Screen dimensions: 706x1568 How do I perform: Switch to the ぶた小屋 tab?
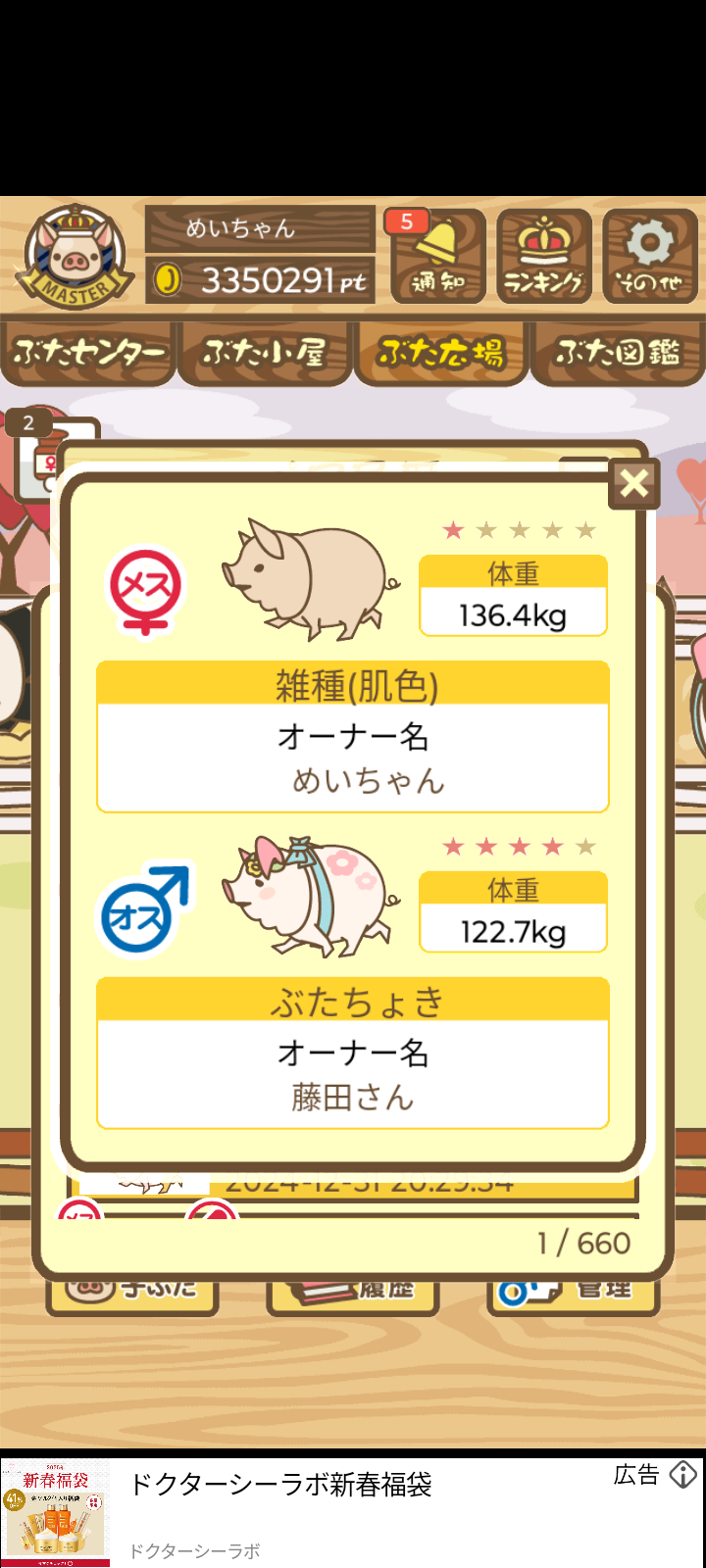(x=265, y=353)
